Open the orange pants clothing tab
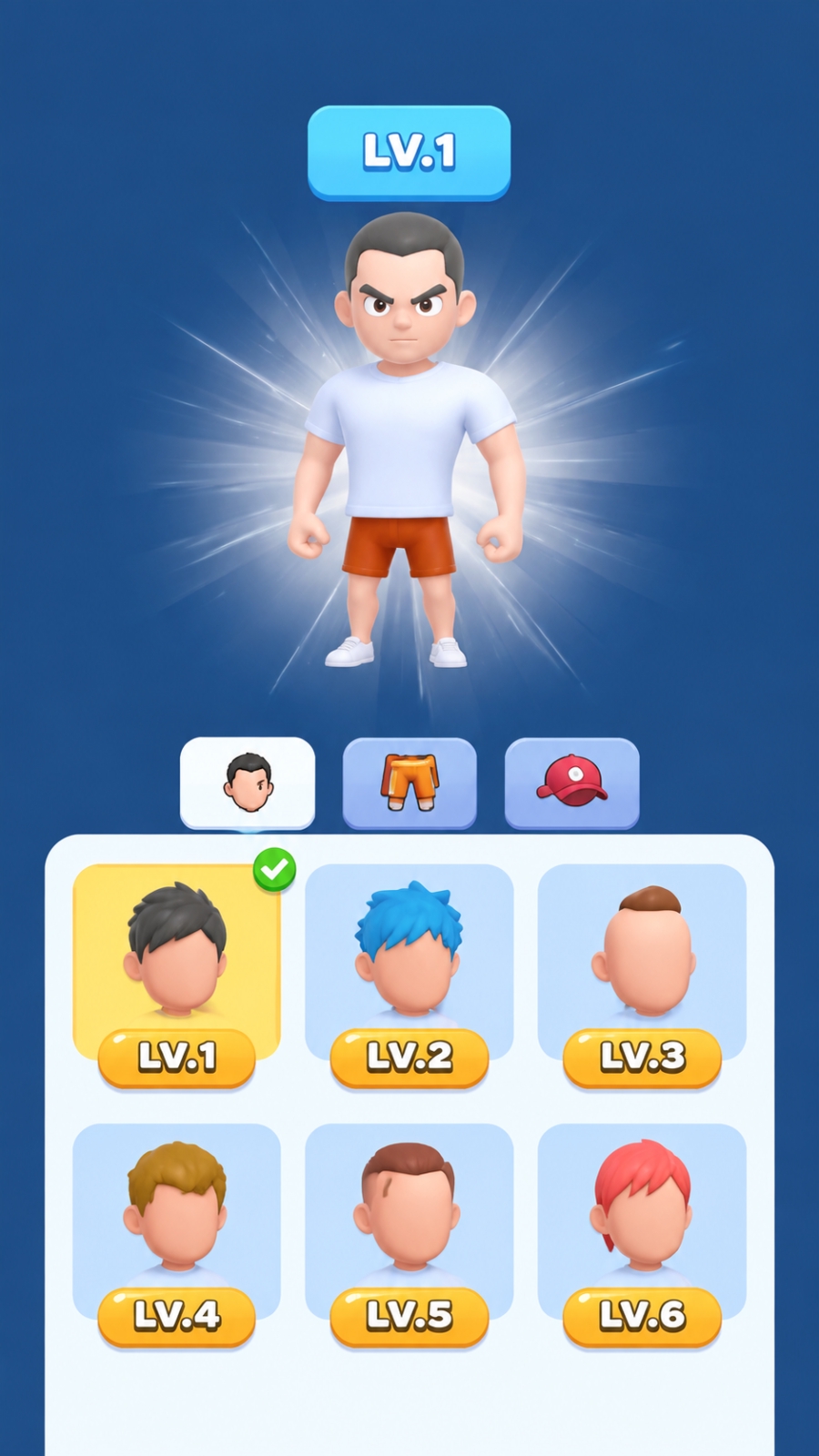Screen dimensions: 819x1456 (x=409, y=784)
